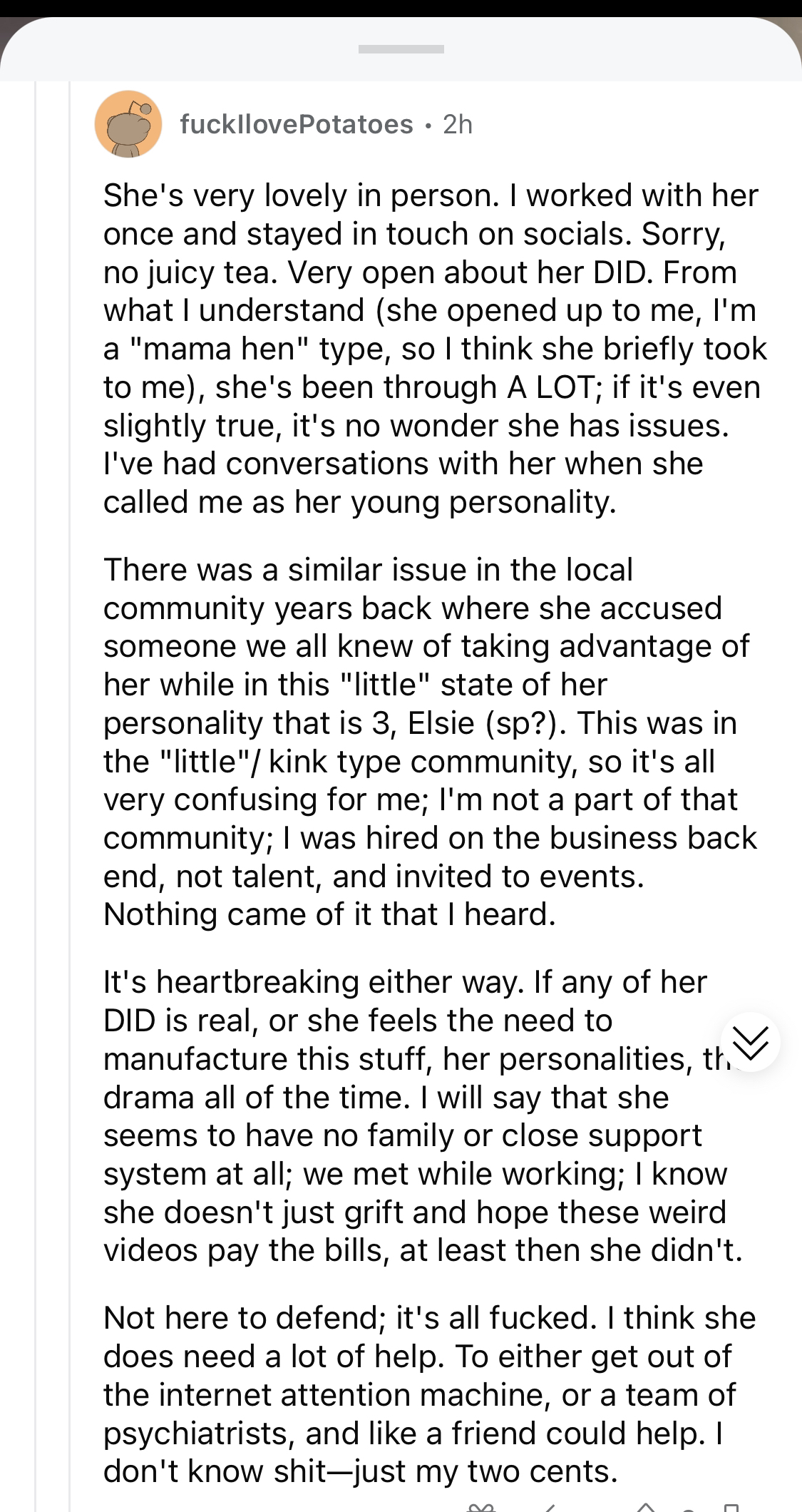This screenshot has width=802, height=1512.
Task: Open fuckIlovePotatoes user profile
Action: 297,125
